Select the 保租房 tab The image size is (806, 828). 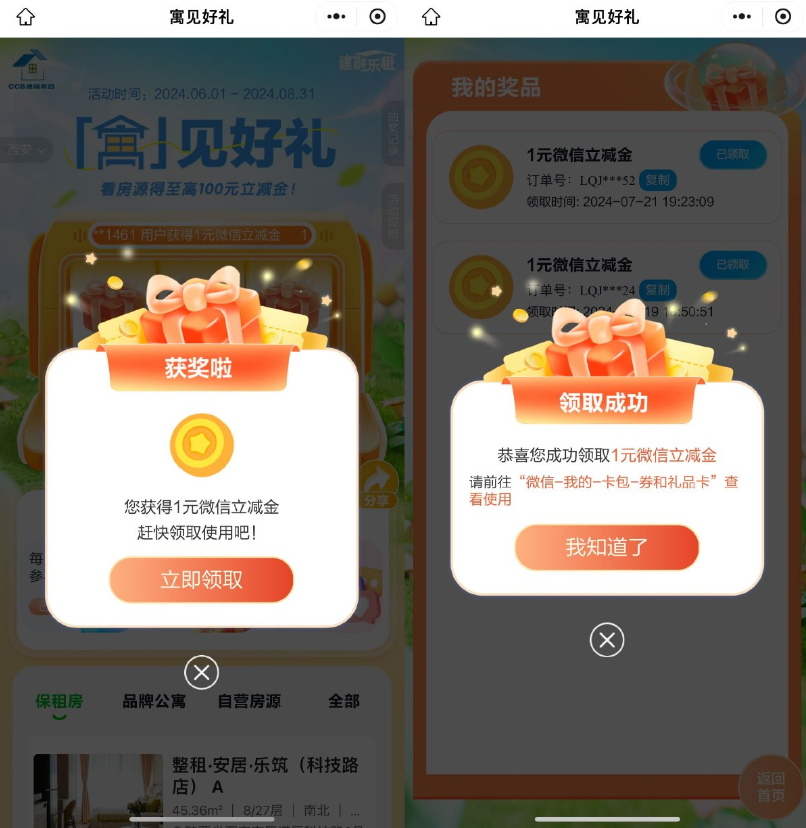(59, 701)
